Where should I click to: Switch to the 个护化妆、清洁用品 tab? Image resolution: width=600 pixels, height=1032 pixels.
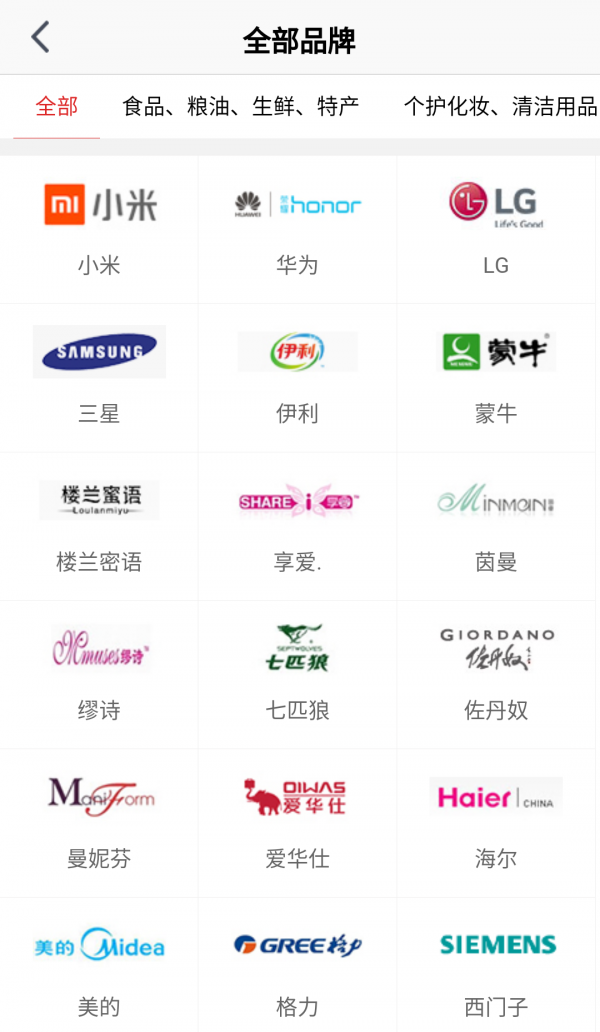click(499, 106)
